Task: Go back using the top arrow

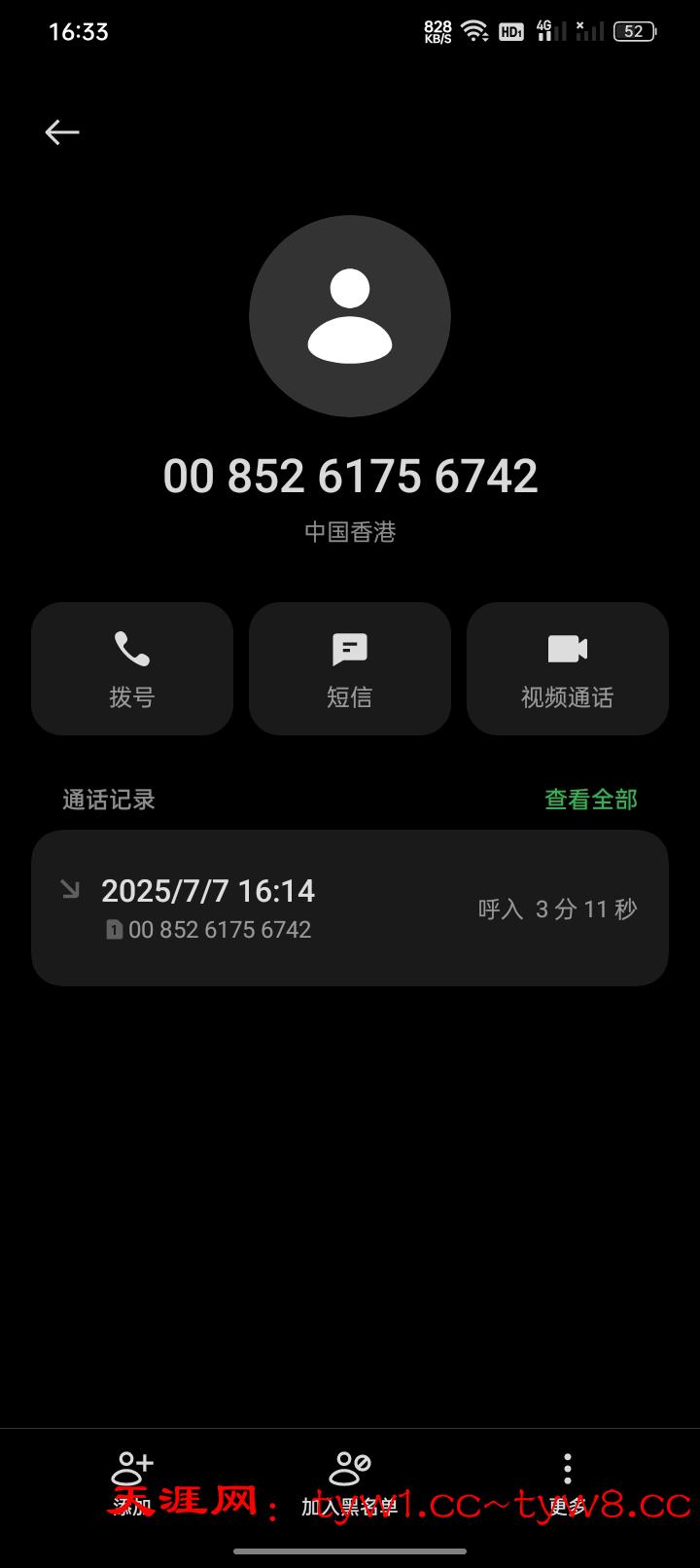Action: pos(62,132)
